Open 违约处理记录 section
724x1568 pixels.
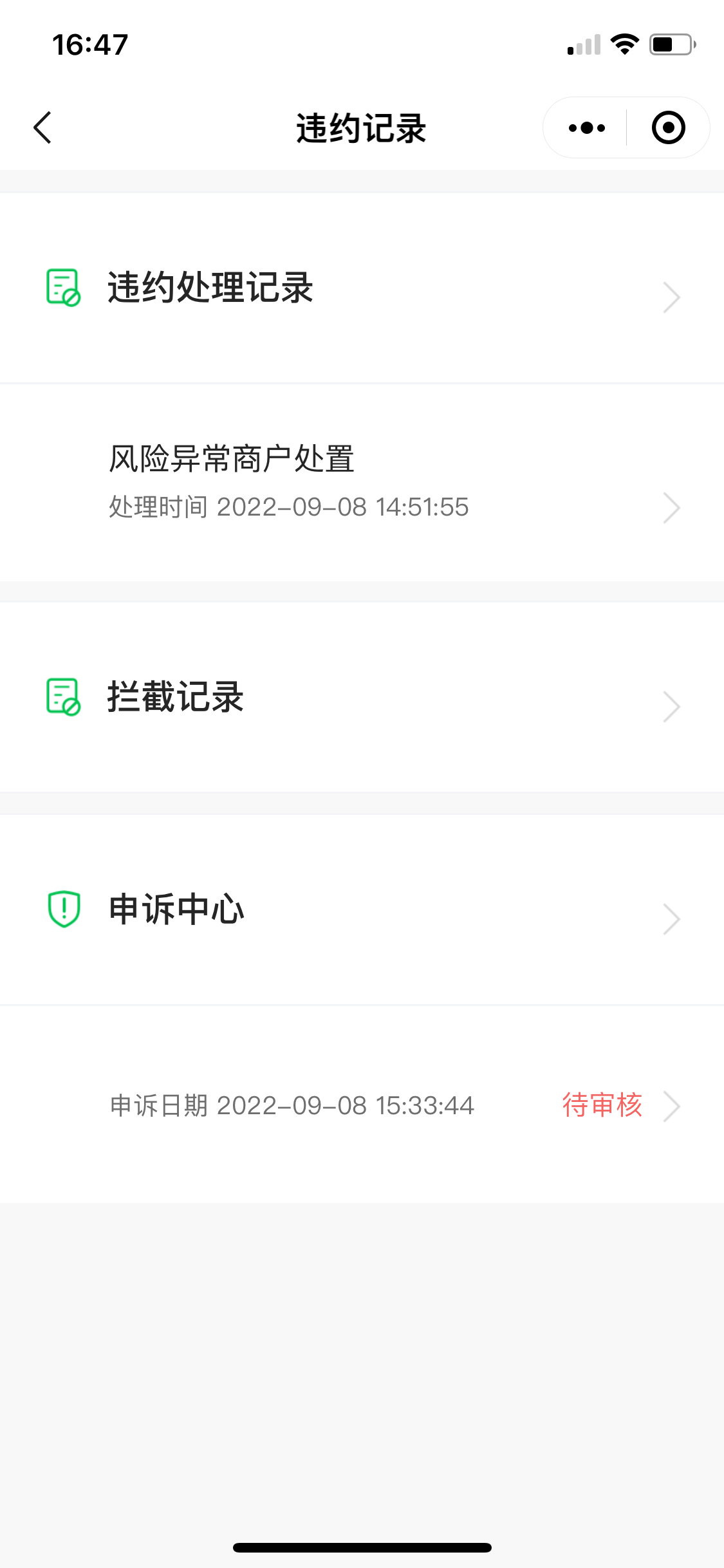pyautogui.click(x=362, y=288)
